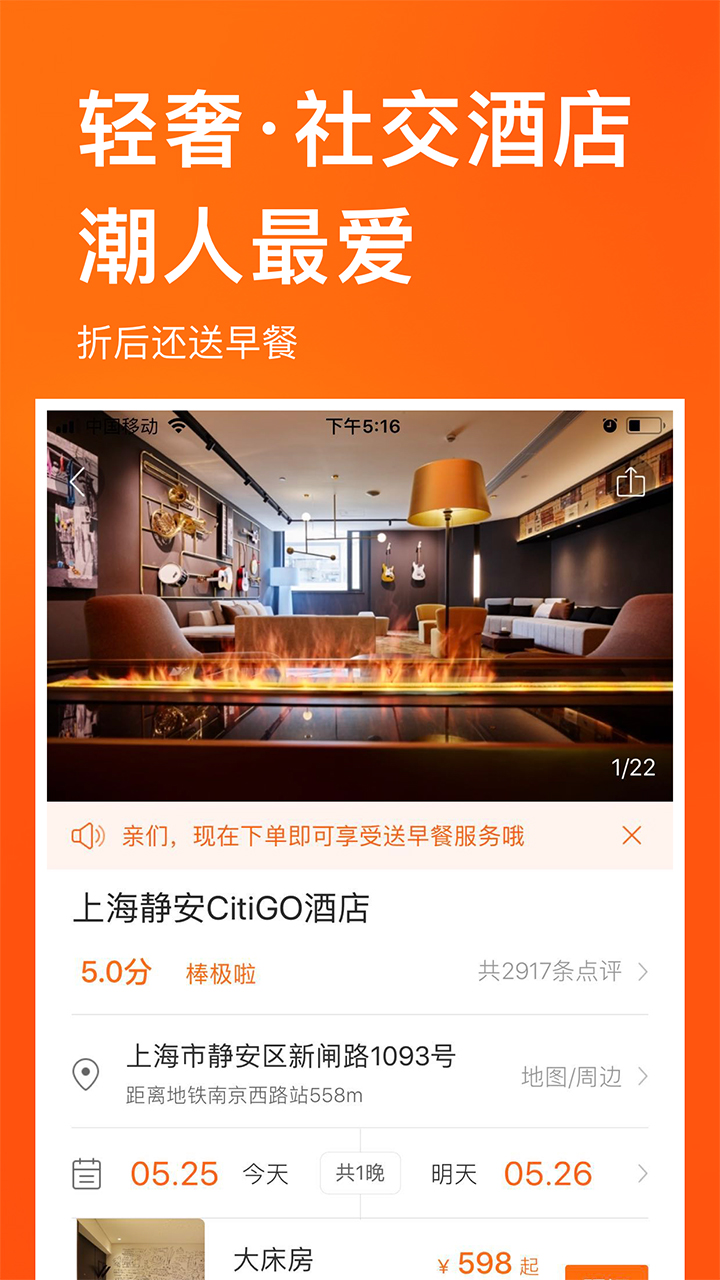The width and height of the screenshot is (720, 1280).
Task: Tap the calendar icon beside the check-in date
Action: pos(88,1173)
